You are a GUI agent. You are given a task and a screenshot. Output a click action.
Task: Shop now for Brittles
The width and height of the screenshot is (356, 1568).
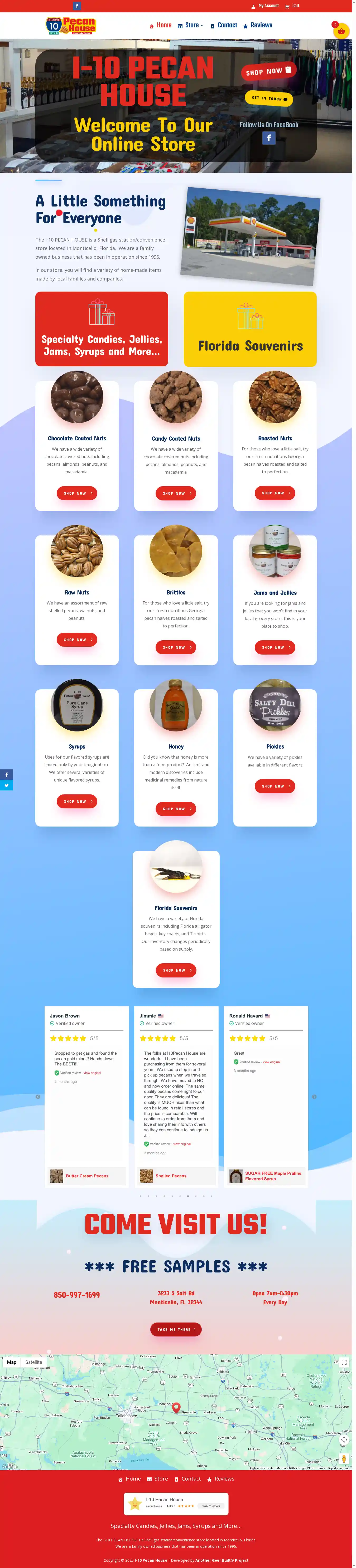(176, 647)
